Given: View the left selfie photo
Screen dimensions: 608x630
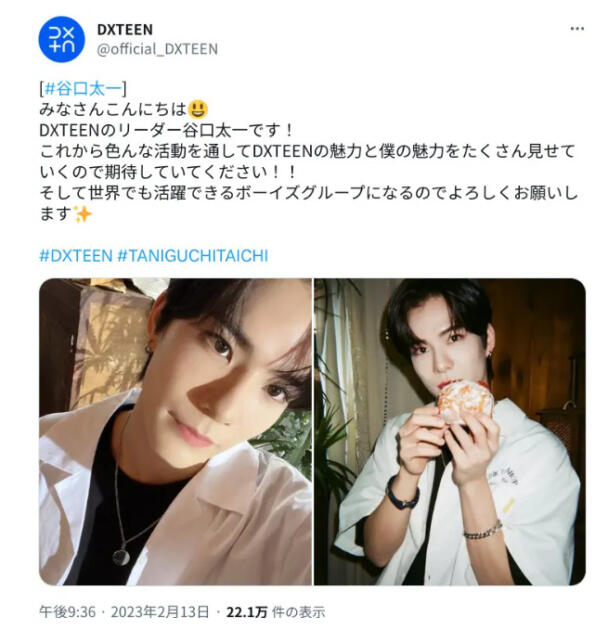Looking at the screenshot, I should pos(175,431).
